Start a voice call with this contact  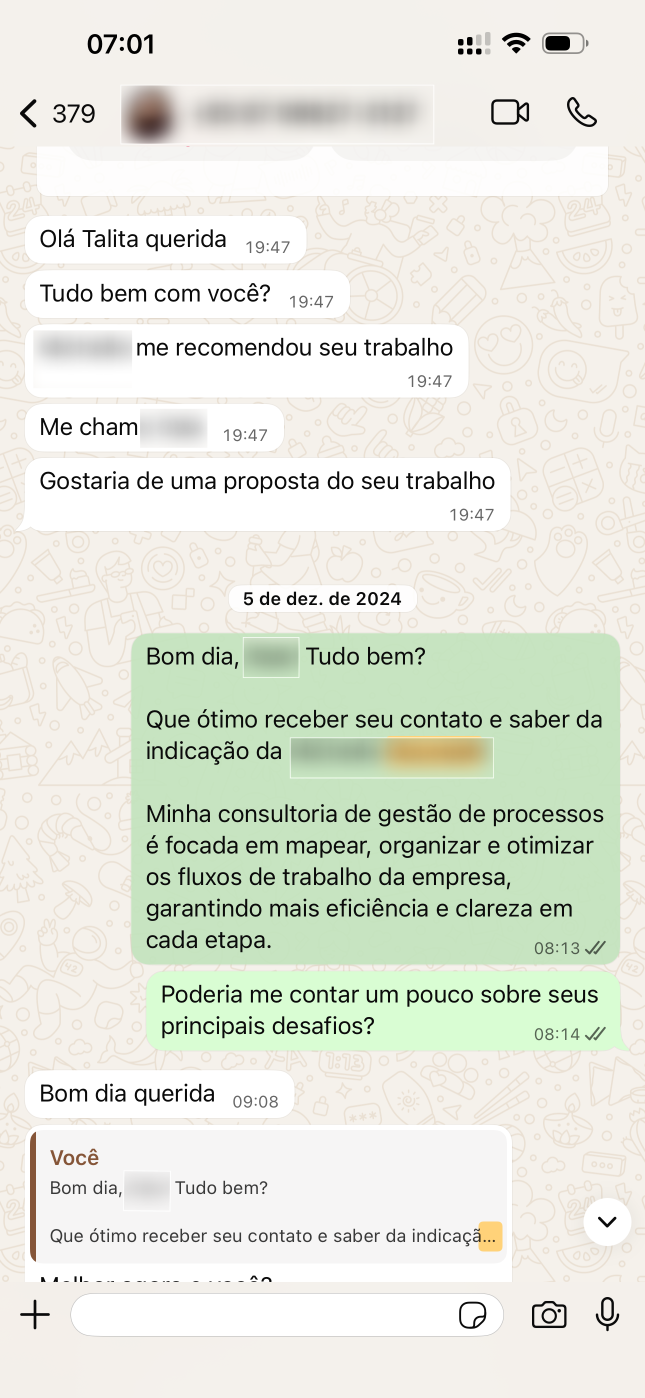pyautogui.click(x=582, y=113)
